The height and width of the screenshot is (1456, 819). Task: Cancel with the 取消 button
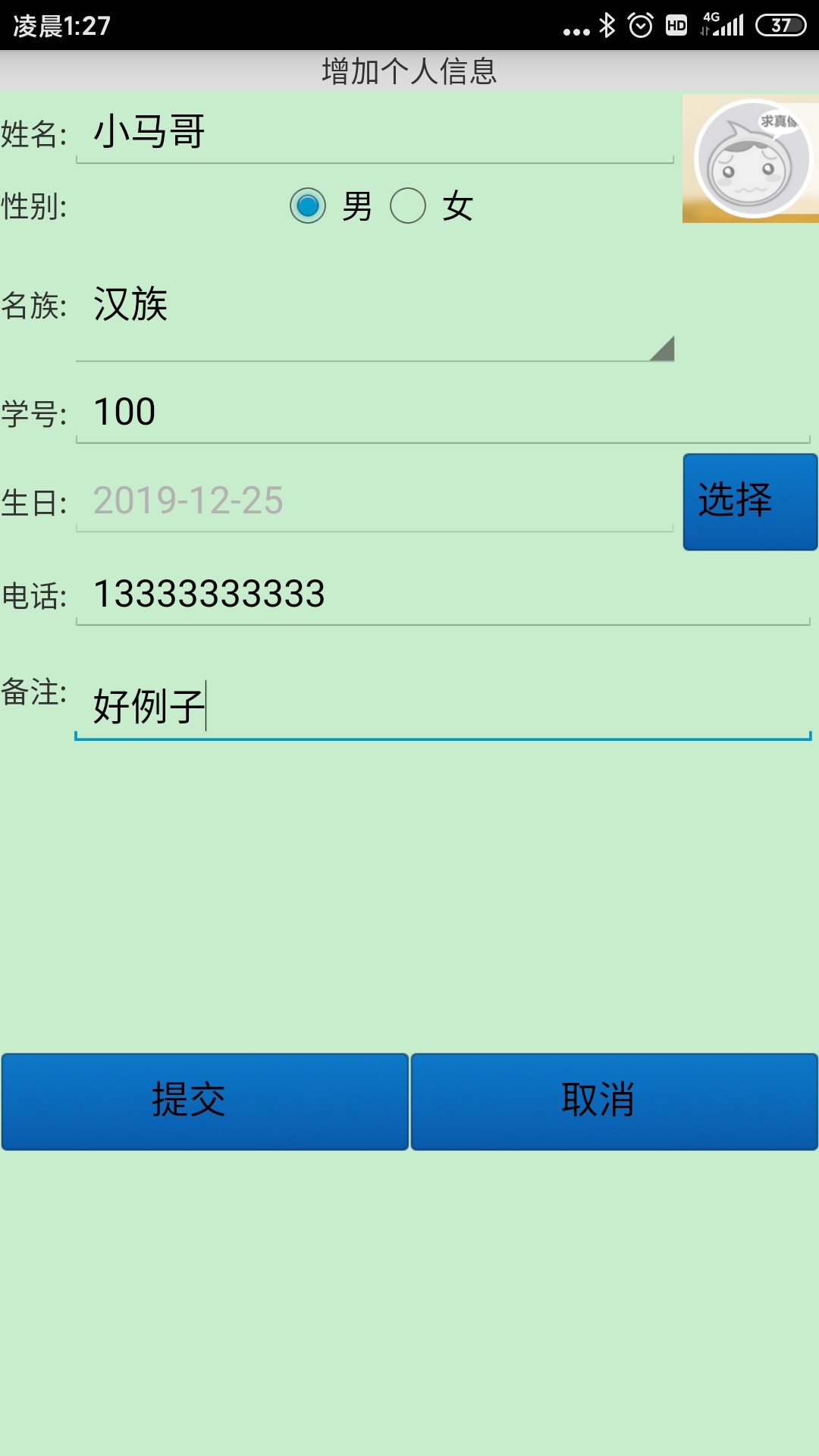(614, 1101)
